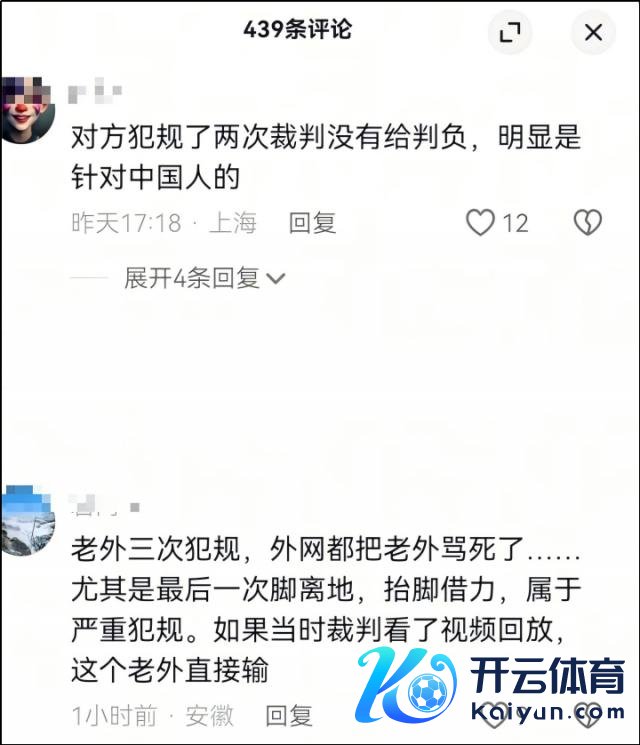Expand comments panel to full screen
This screenshot has height=745, width=640.
pyautogui.click(x=510, y=33)
